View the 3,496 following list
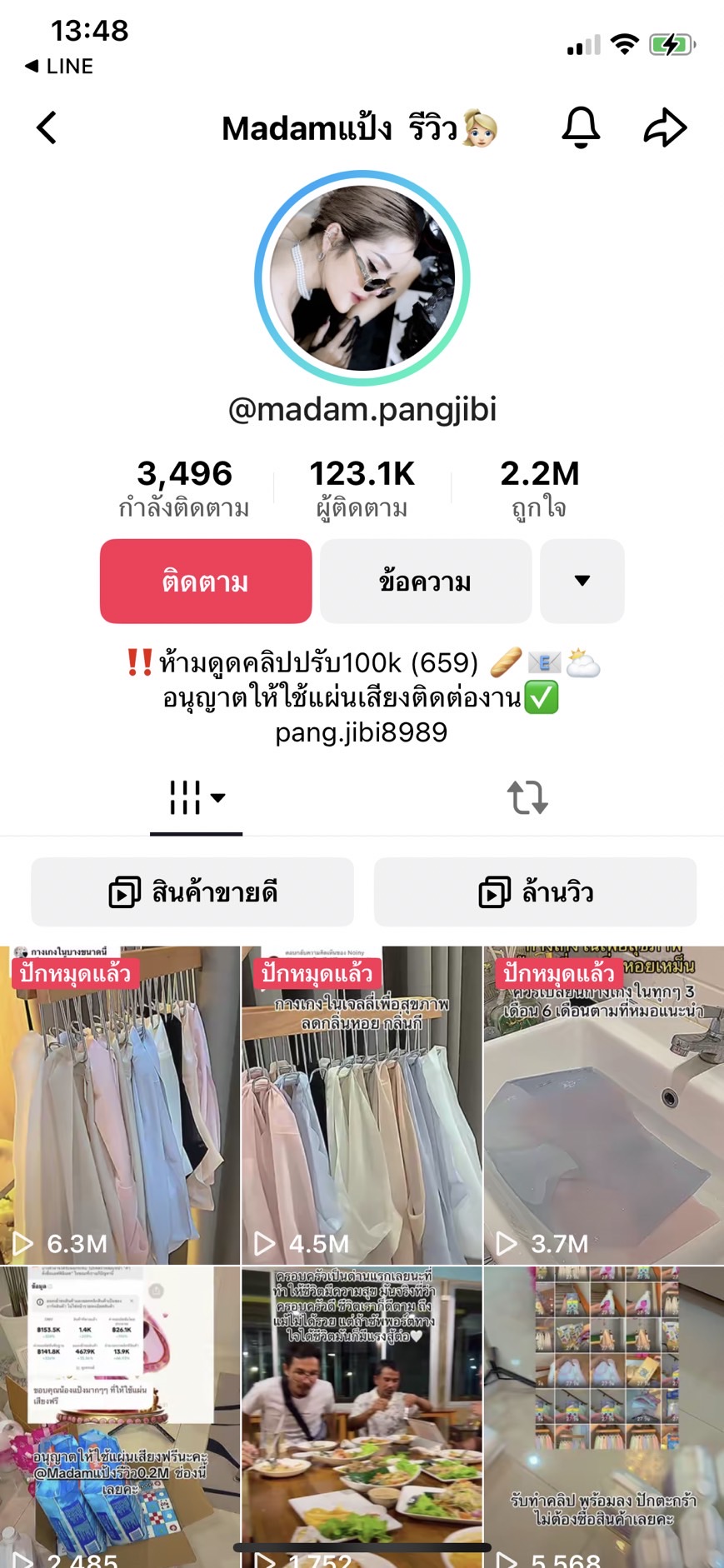Image resolution: width=724 pixels, height=1568 pixels. point(184,487)
